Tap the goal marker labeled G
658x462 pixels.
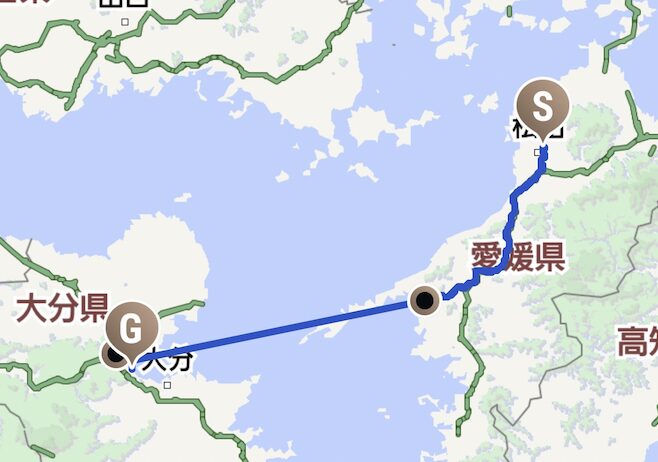pyautogui.click(x=131, y=327)
